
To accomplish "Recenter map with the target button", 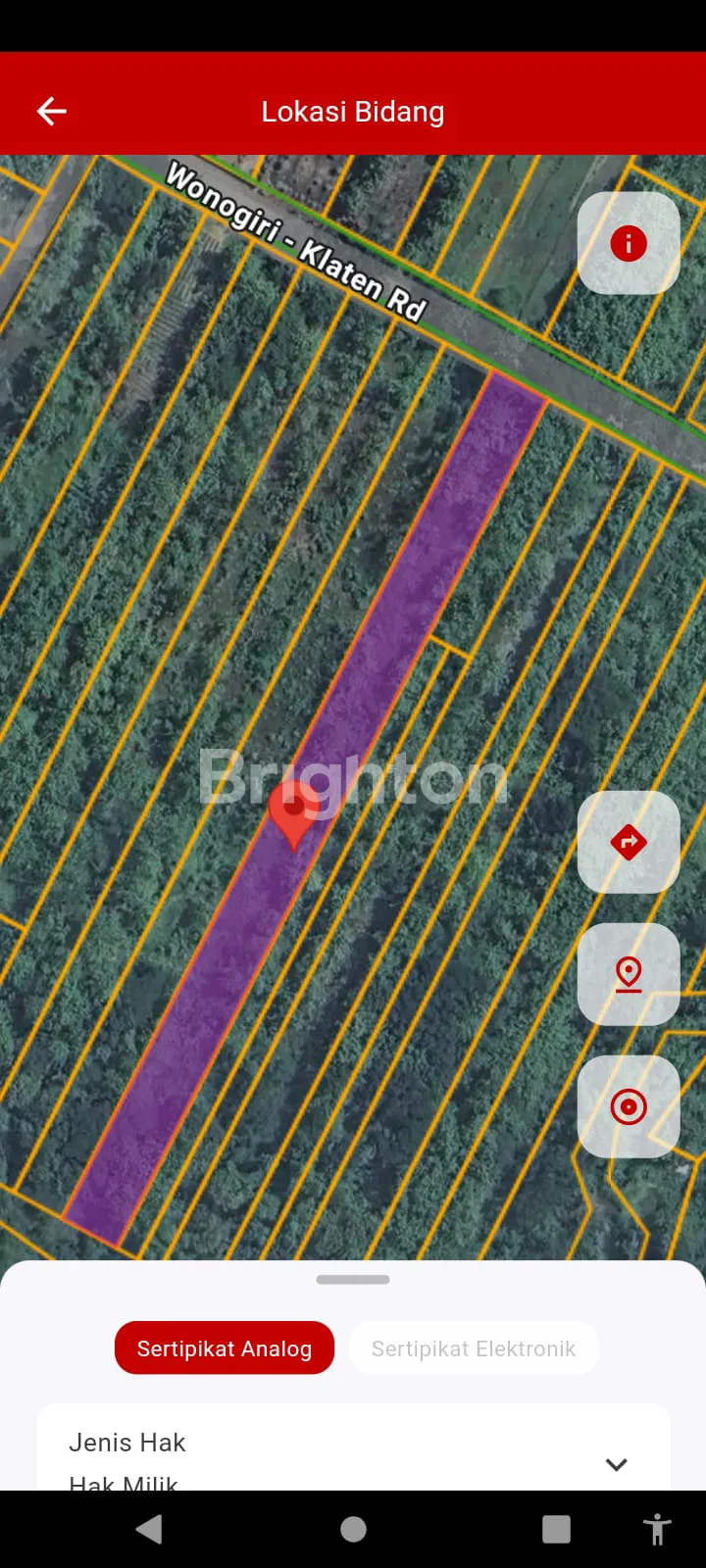I will pyautogui.click(x=629, y=1106).
